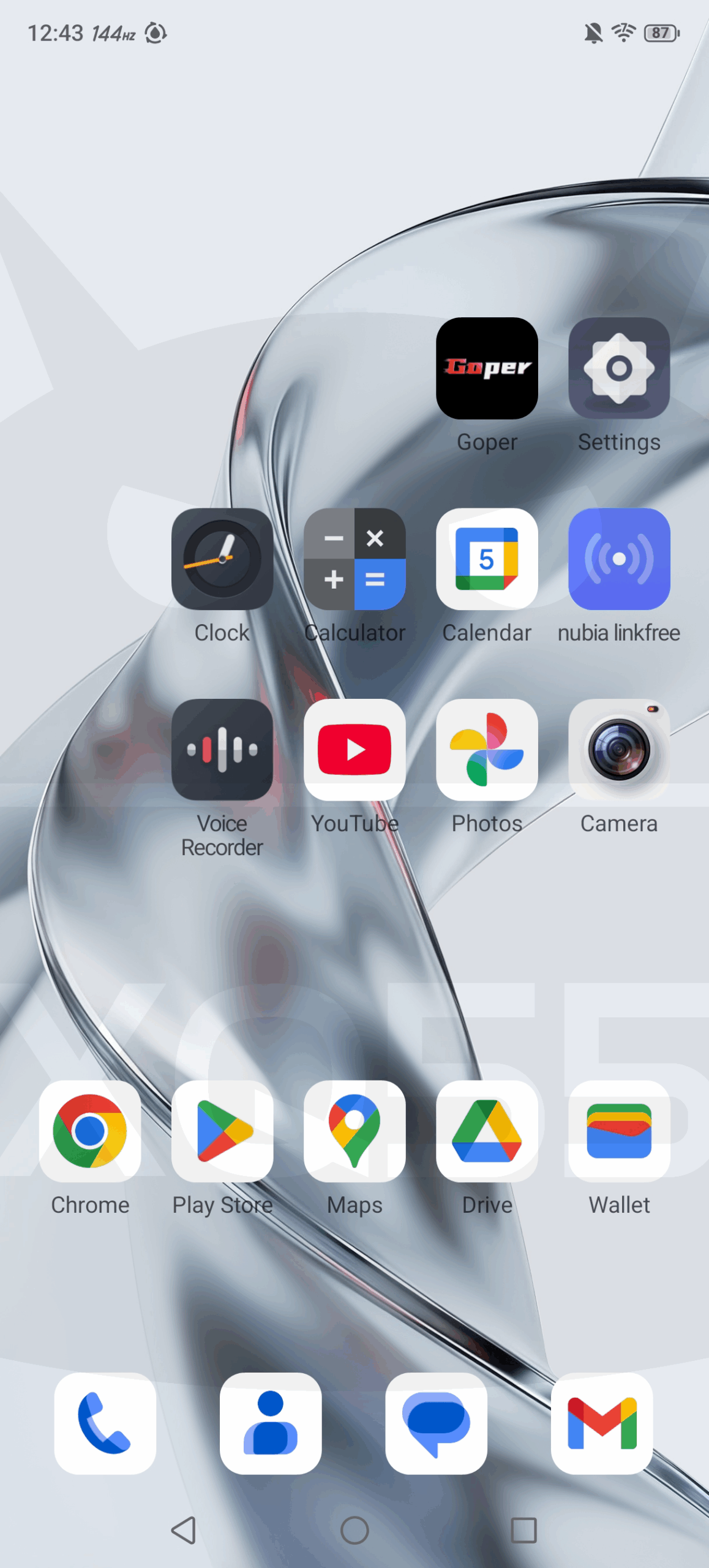Open Contacts from the dock
Viewport: 709px width, 1568px height.
[x=271, y=1423]
